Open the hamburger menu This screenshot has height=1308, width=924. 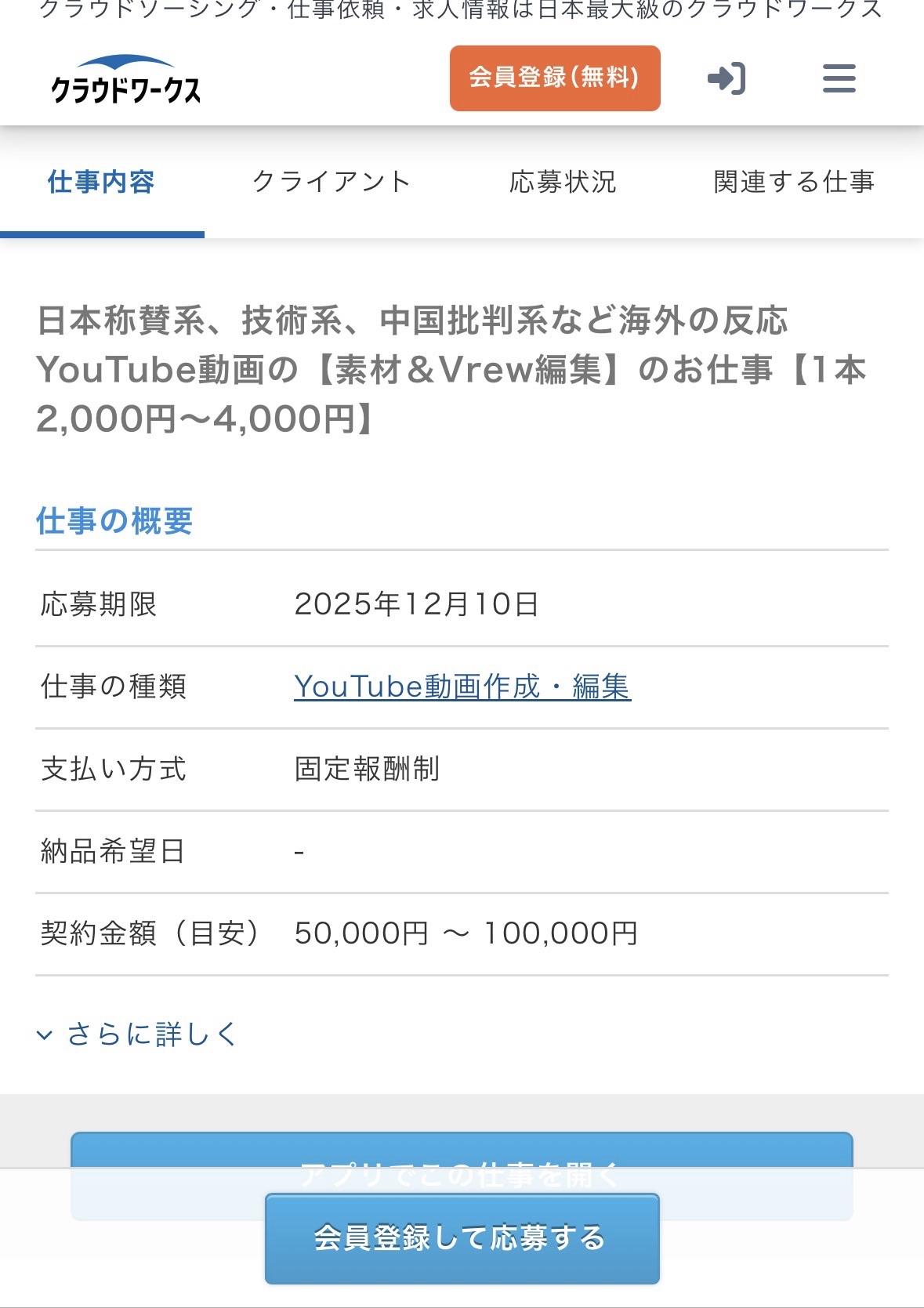coord(839,78)
